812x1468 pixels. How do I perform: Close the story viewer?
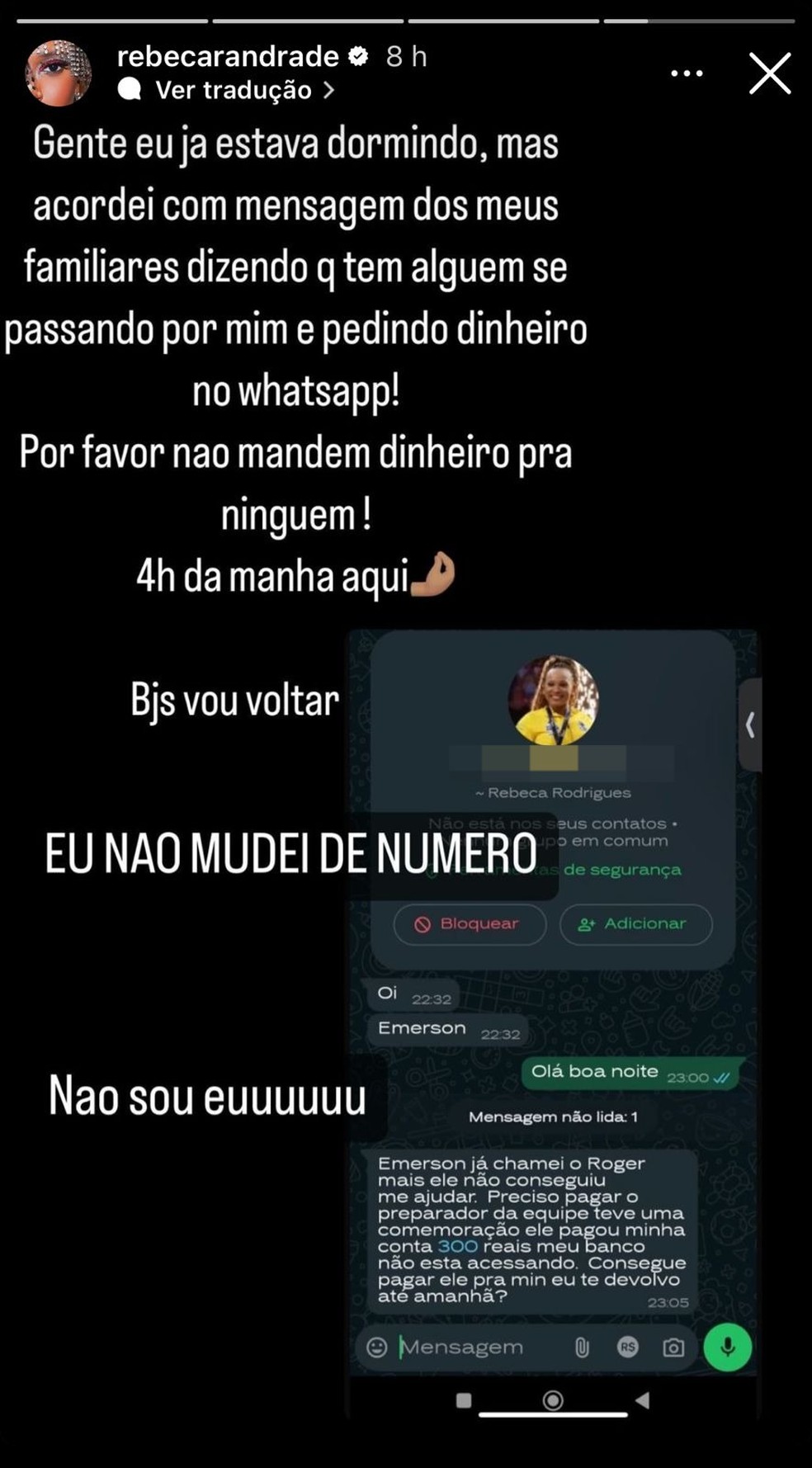[769, 73]
